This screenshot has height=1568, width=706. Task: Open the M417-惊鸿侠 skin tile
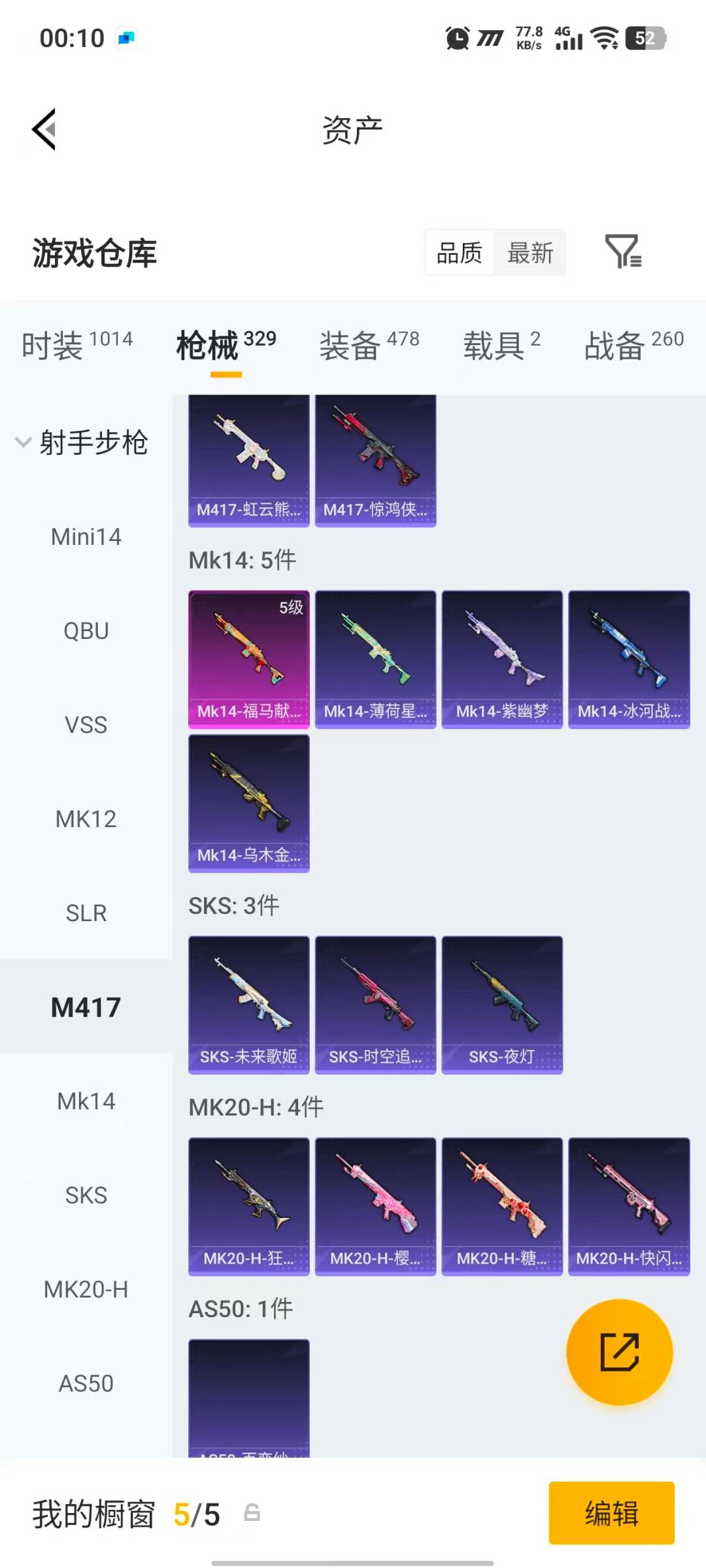click(x=375, y=461)
